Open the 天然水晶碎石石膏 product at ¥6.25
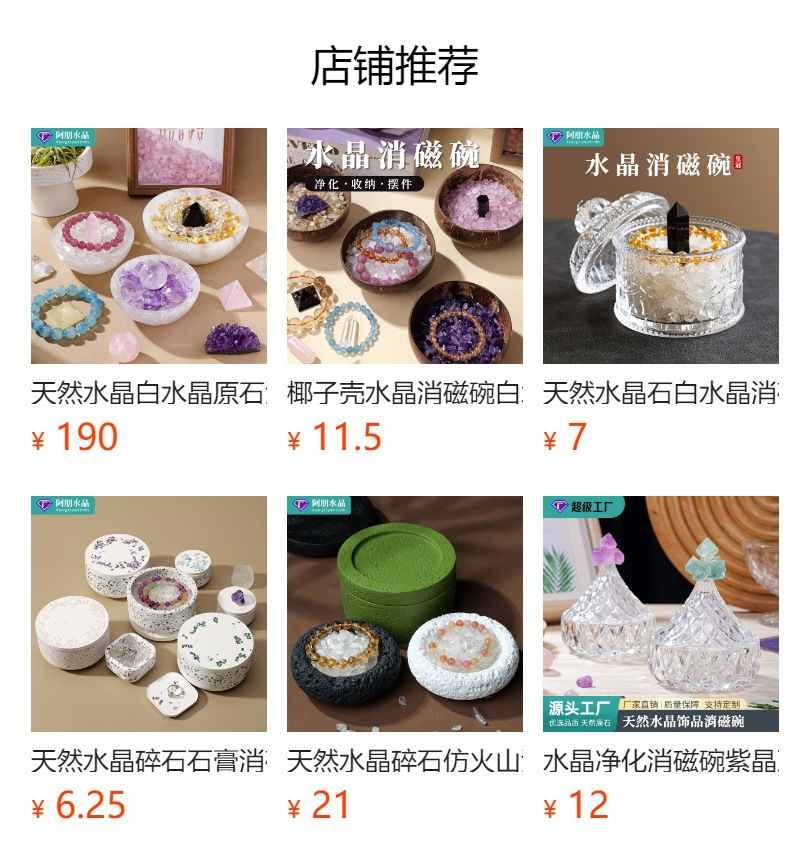The width and height of the screenshot is (790, 864). coord(149,614)
